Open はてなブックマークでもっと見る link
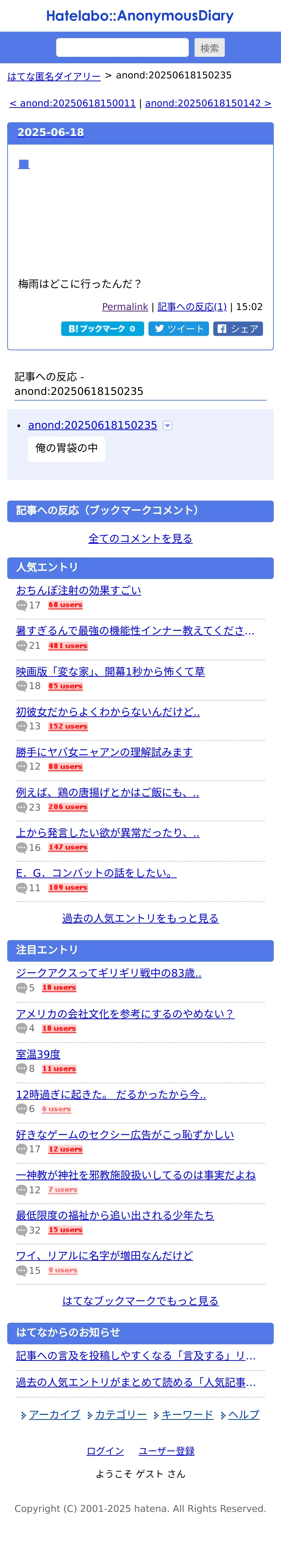 pos(140,1301)
